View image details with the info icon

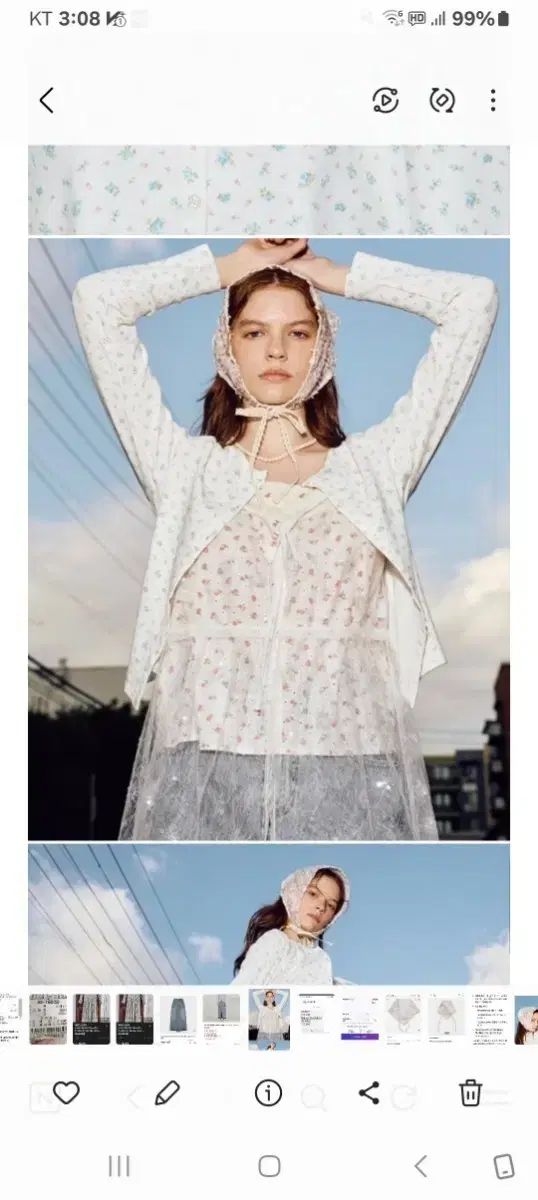[x=268, y=1093]
